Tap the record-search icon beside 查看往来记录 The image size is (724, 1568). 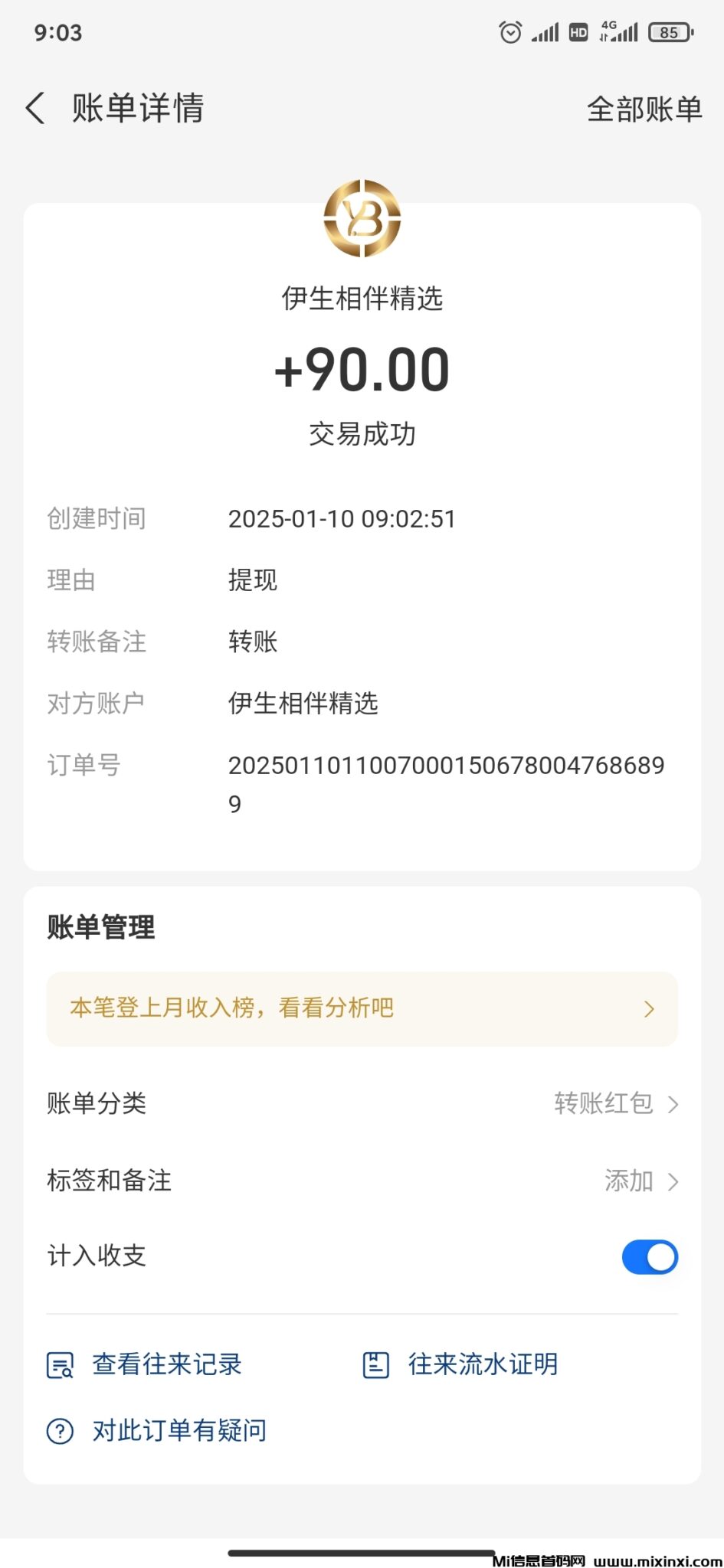pos(61,1364)
